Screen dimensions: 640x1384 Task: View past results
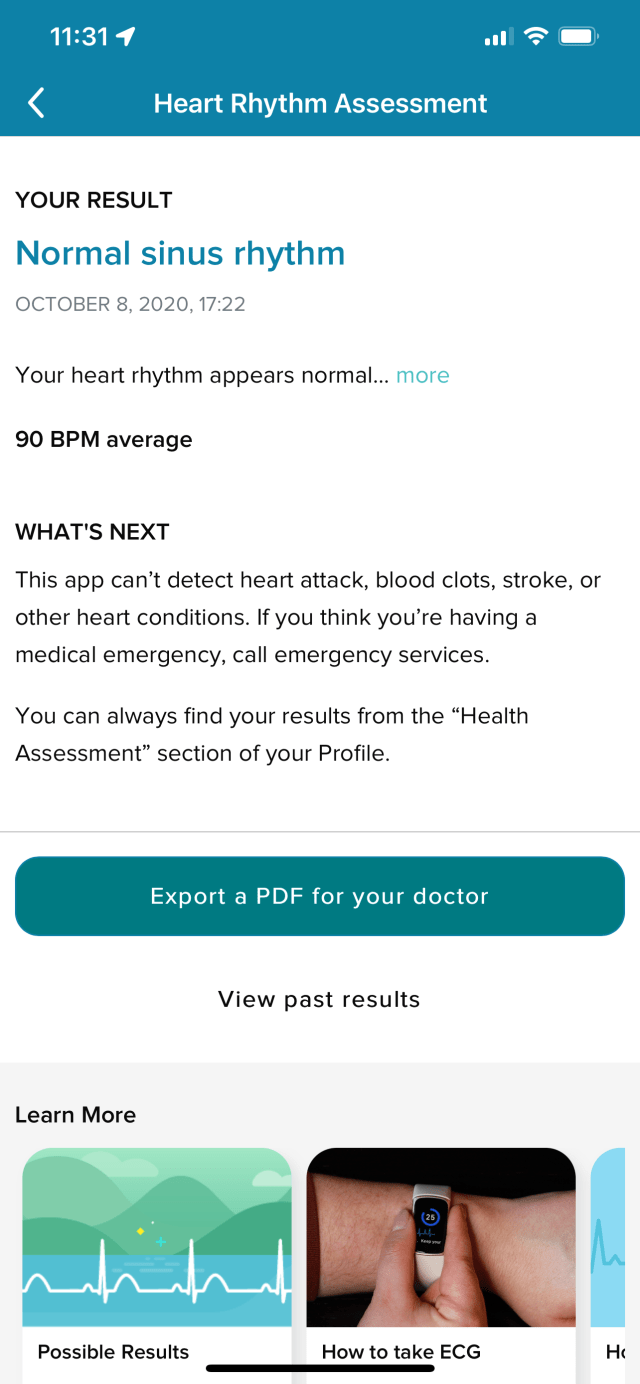319,999
